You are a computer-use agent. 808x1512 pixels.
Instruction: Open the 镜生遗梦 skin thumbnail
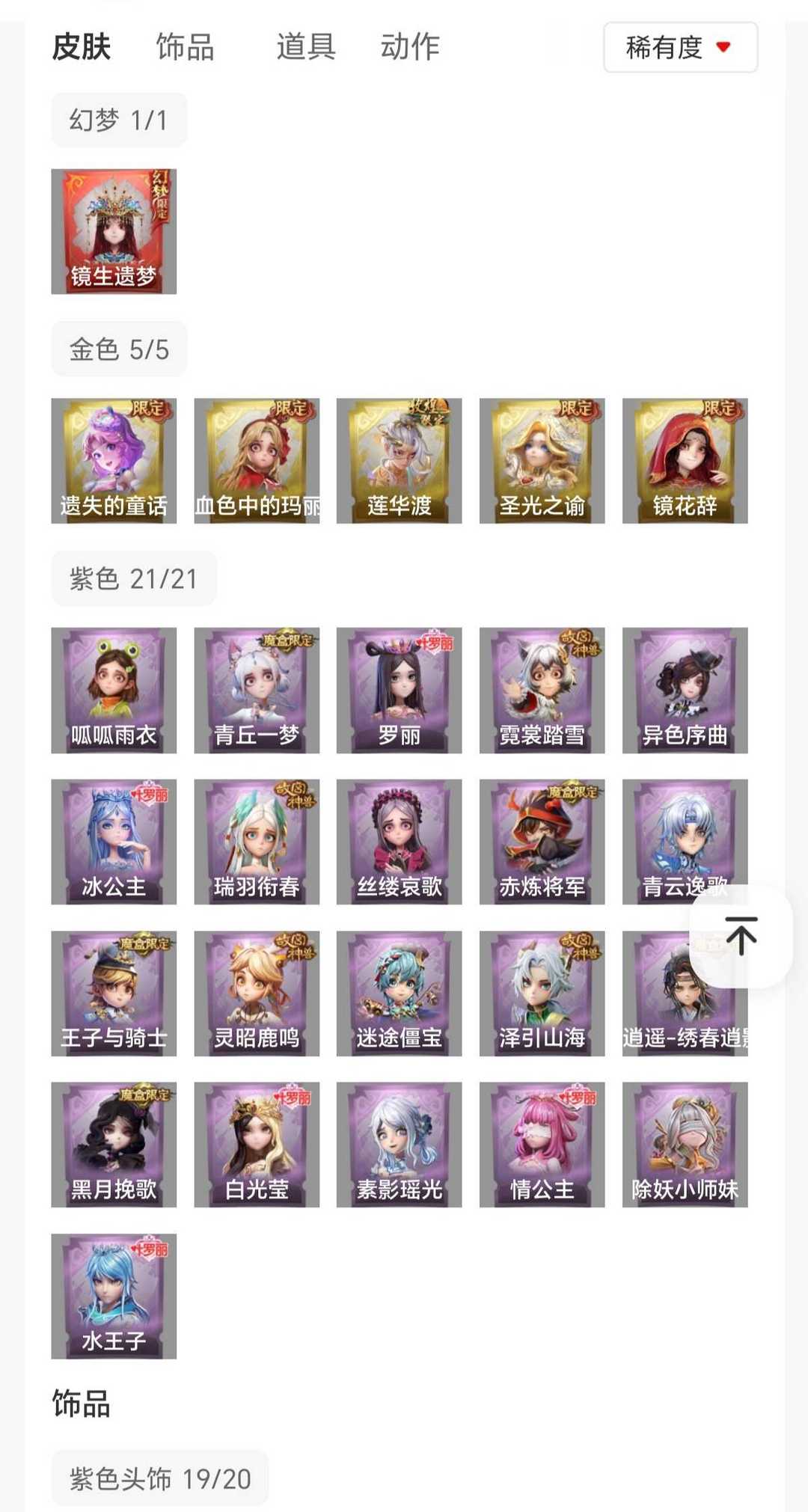[114, 230]
